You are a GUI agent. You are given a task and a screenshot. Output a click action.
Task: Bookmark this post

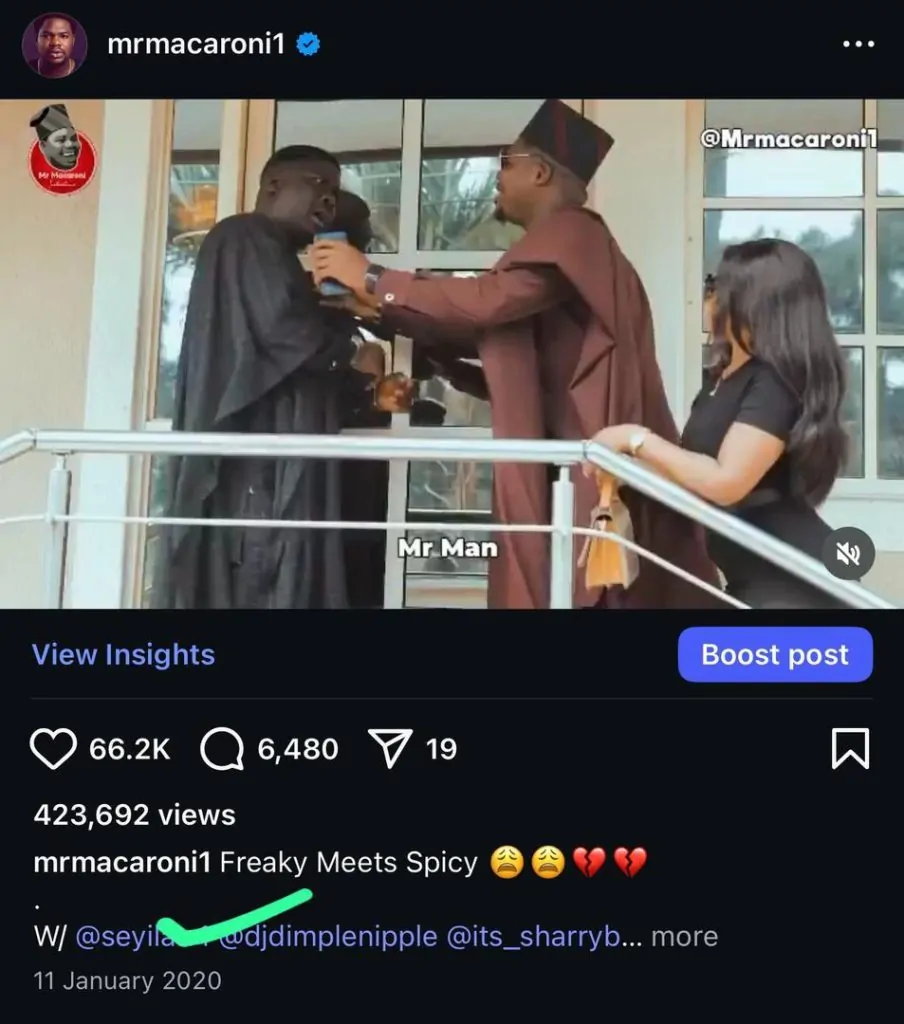850,749
